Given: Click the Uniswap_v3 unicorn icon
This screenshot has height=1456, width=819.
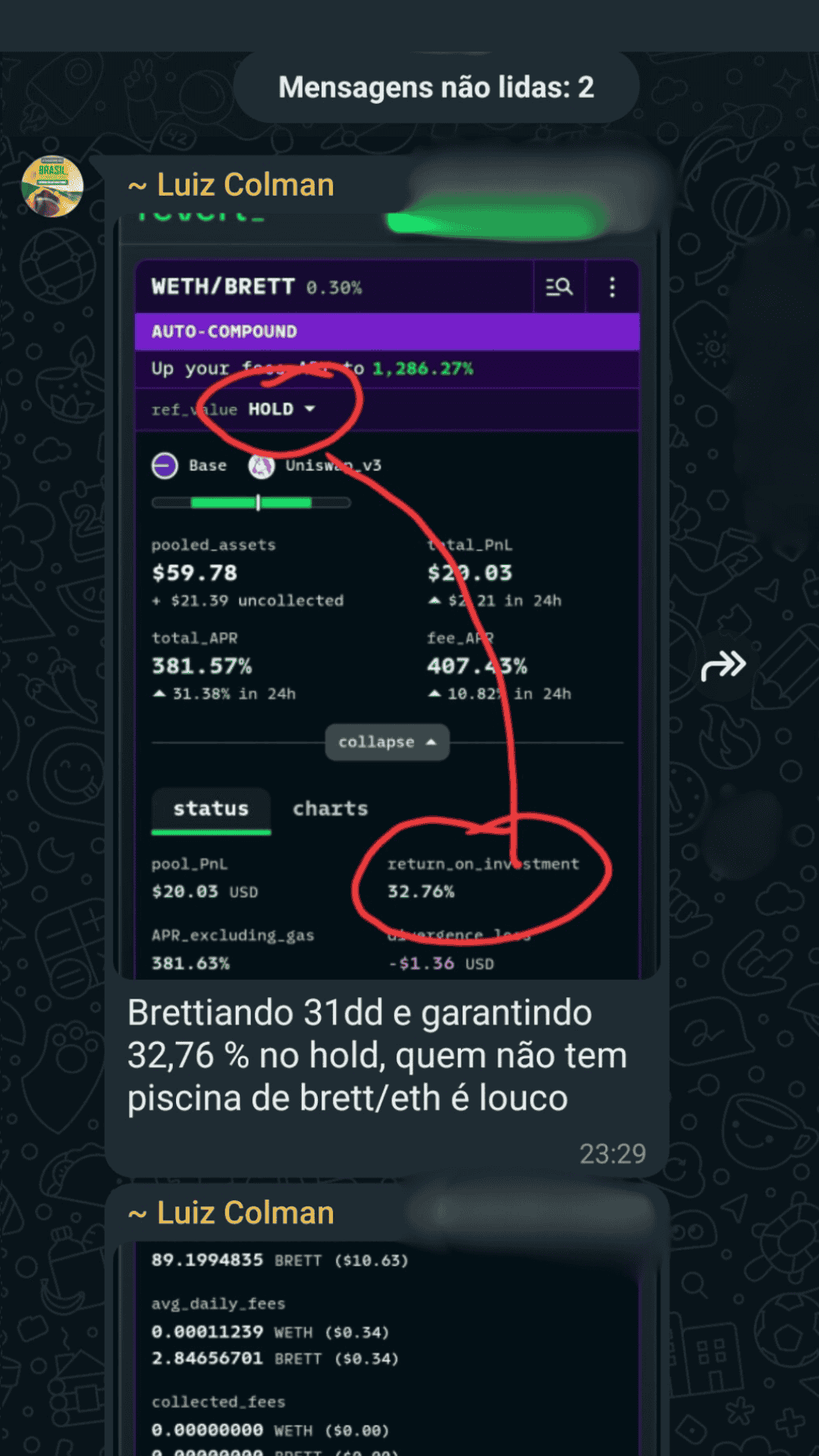Looking at the screenshot, I should pos(261,465).
